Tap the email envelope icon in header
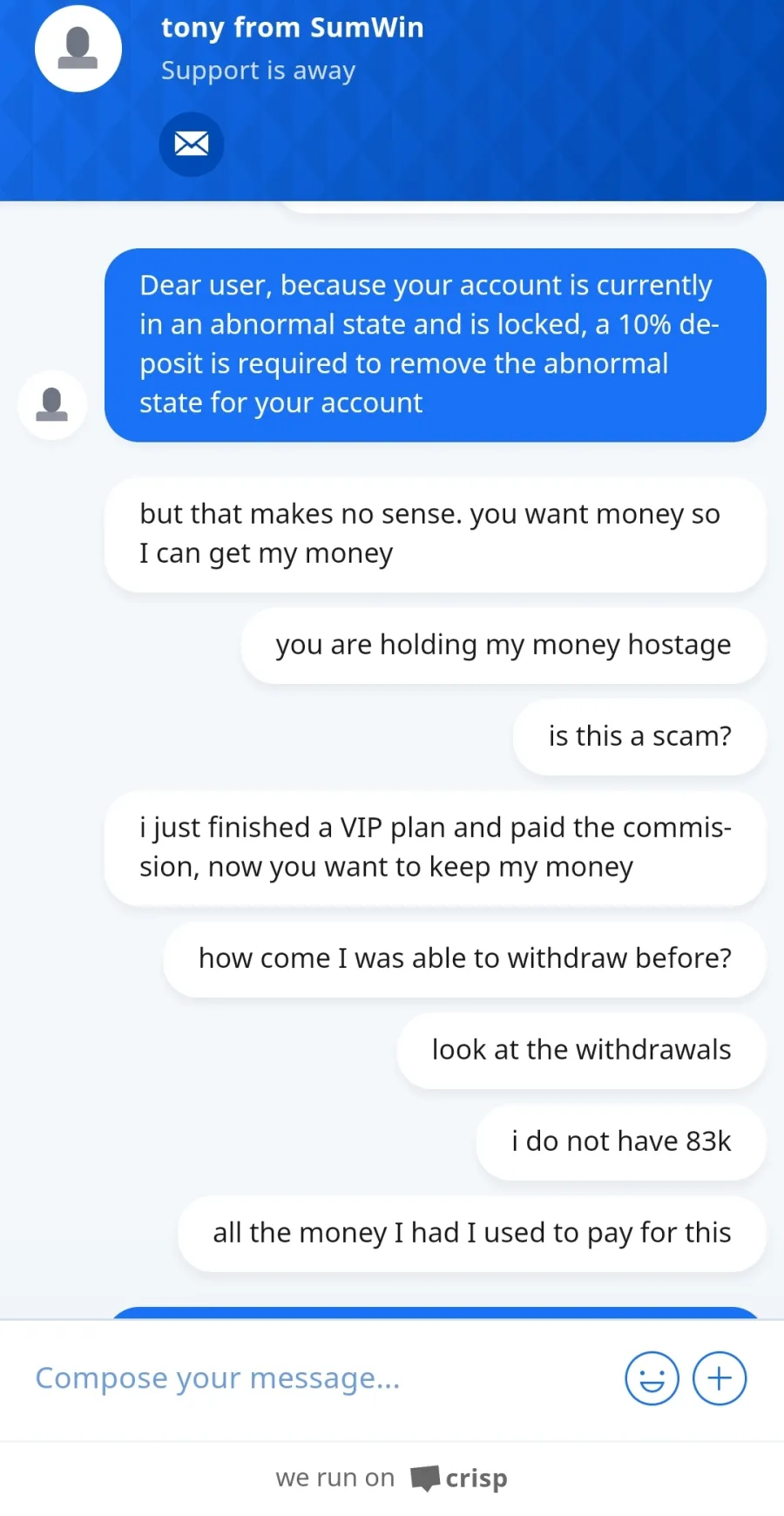The height and width of the screenshot is (1516, 784). tap(191, 144)
